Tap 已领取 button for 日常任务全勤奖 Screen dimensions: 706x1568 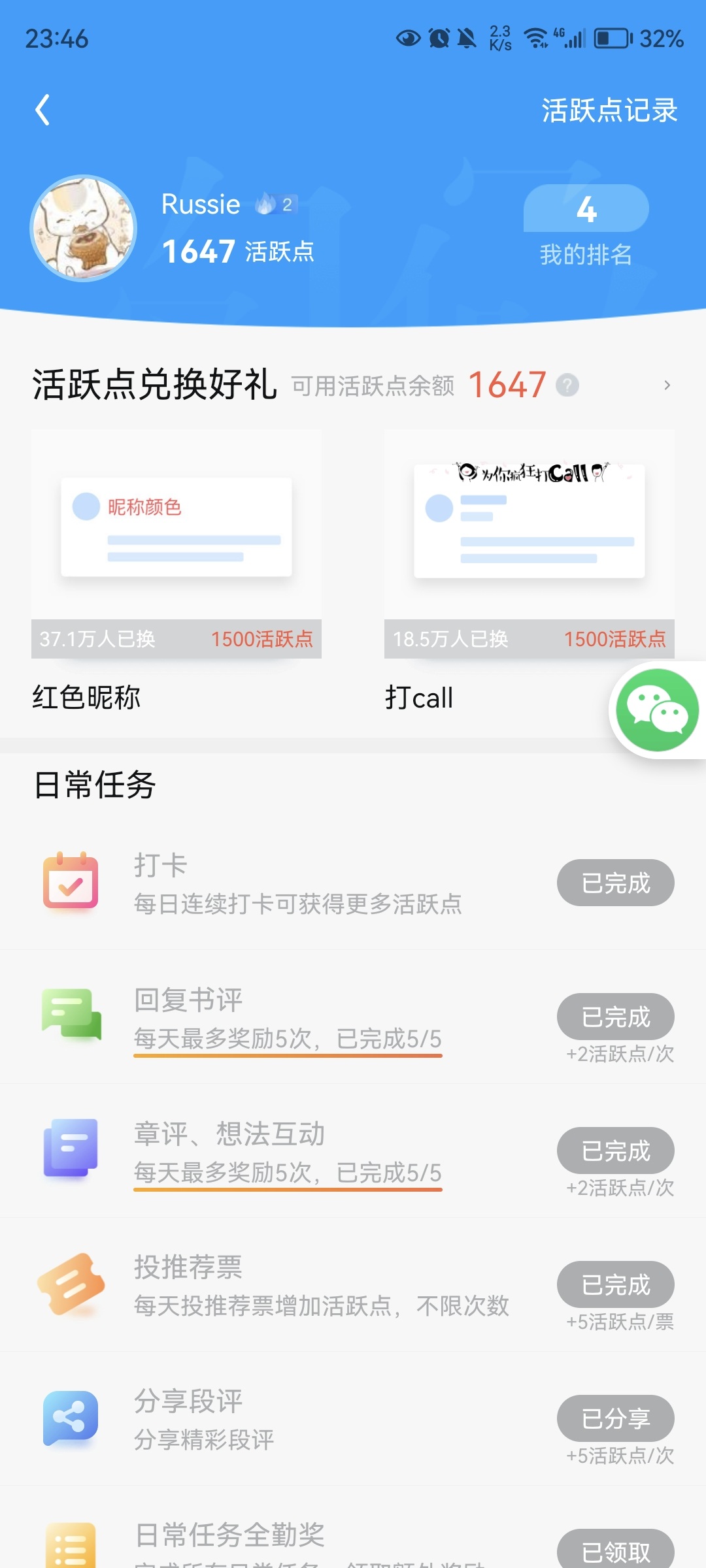click(x=615, y=1551)
